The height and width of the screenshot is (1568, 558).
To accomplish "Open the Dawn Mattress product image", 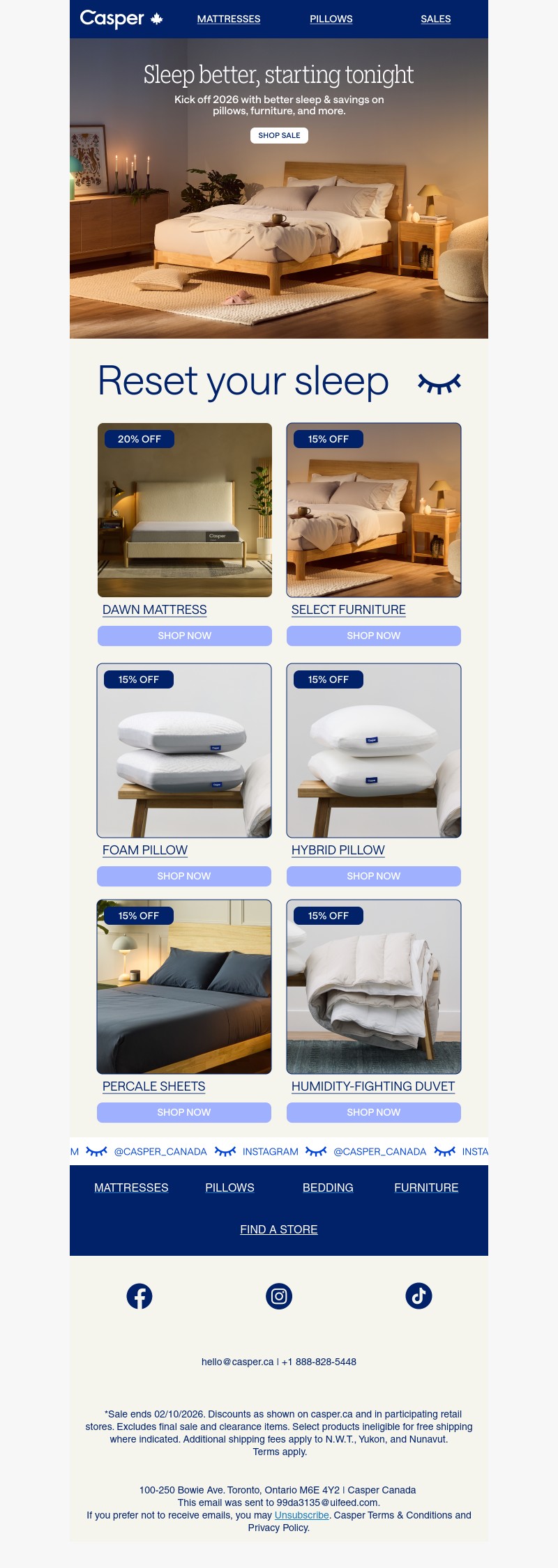I will [184, 510].
